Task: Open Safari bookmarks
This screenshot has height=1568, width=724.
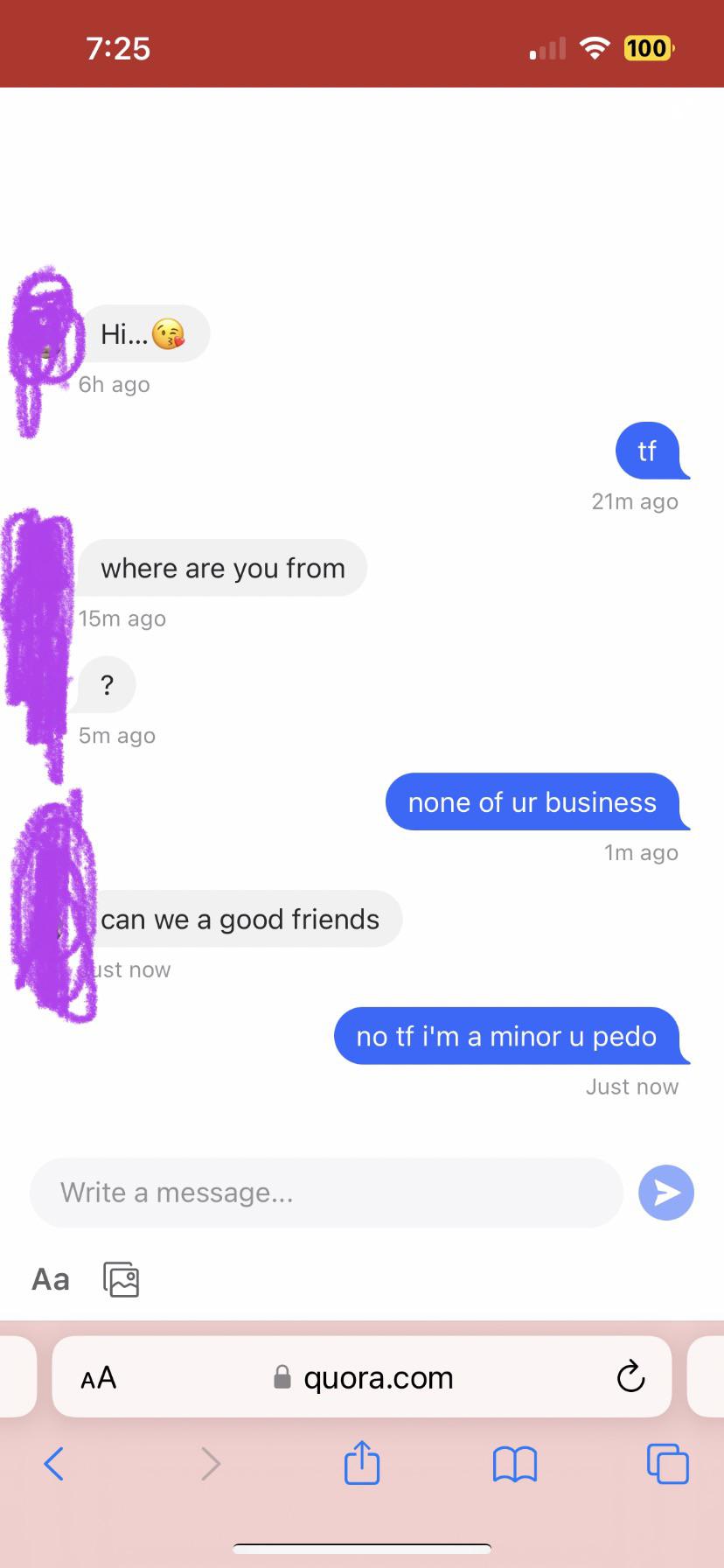Action: 515,1462
